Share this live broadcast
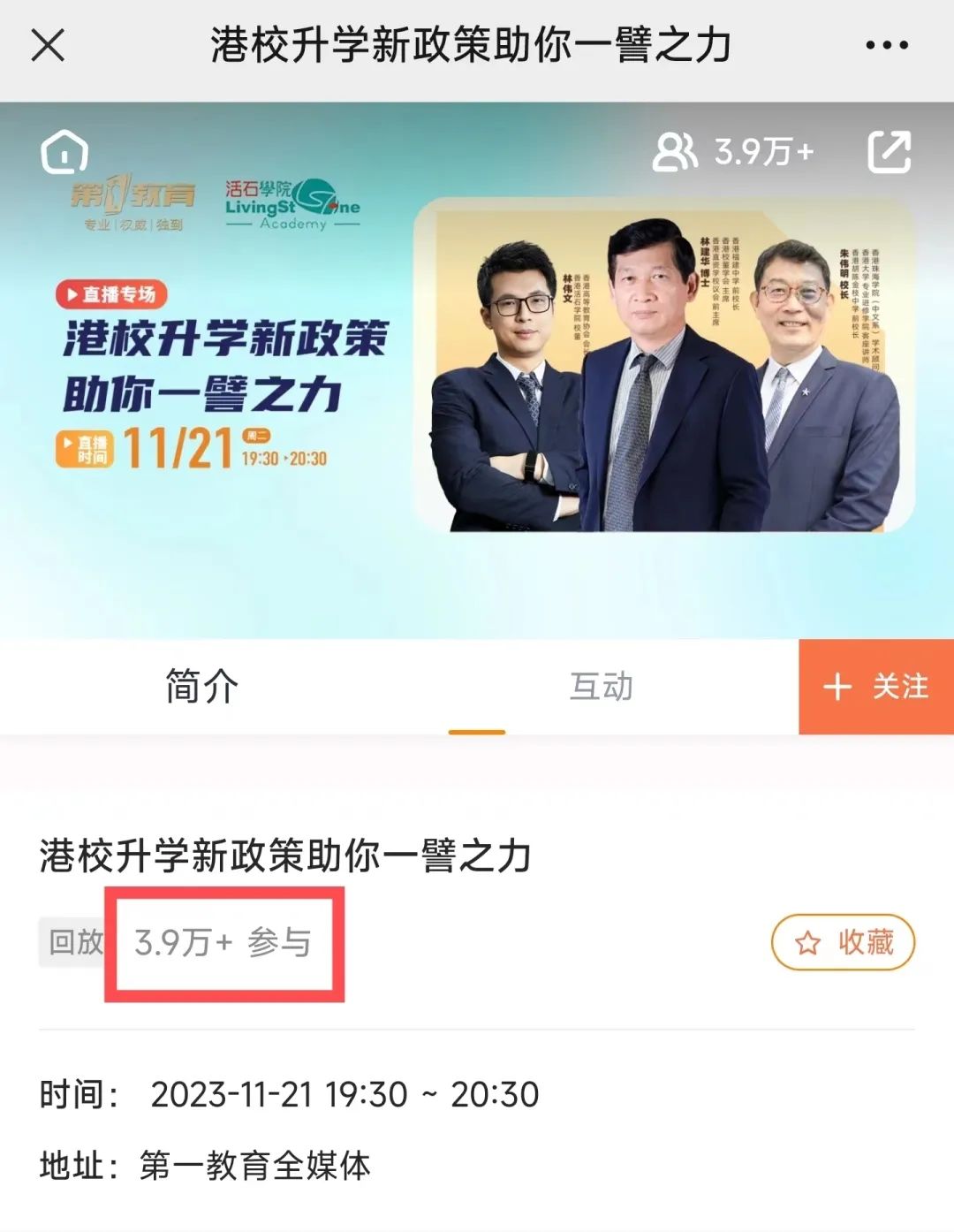 889,152
